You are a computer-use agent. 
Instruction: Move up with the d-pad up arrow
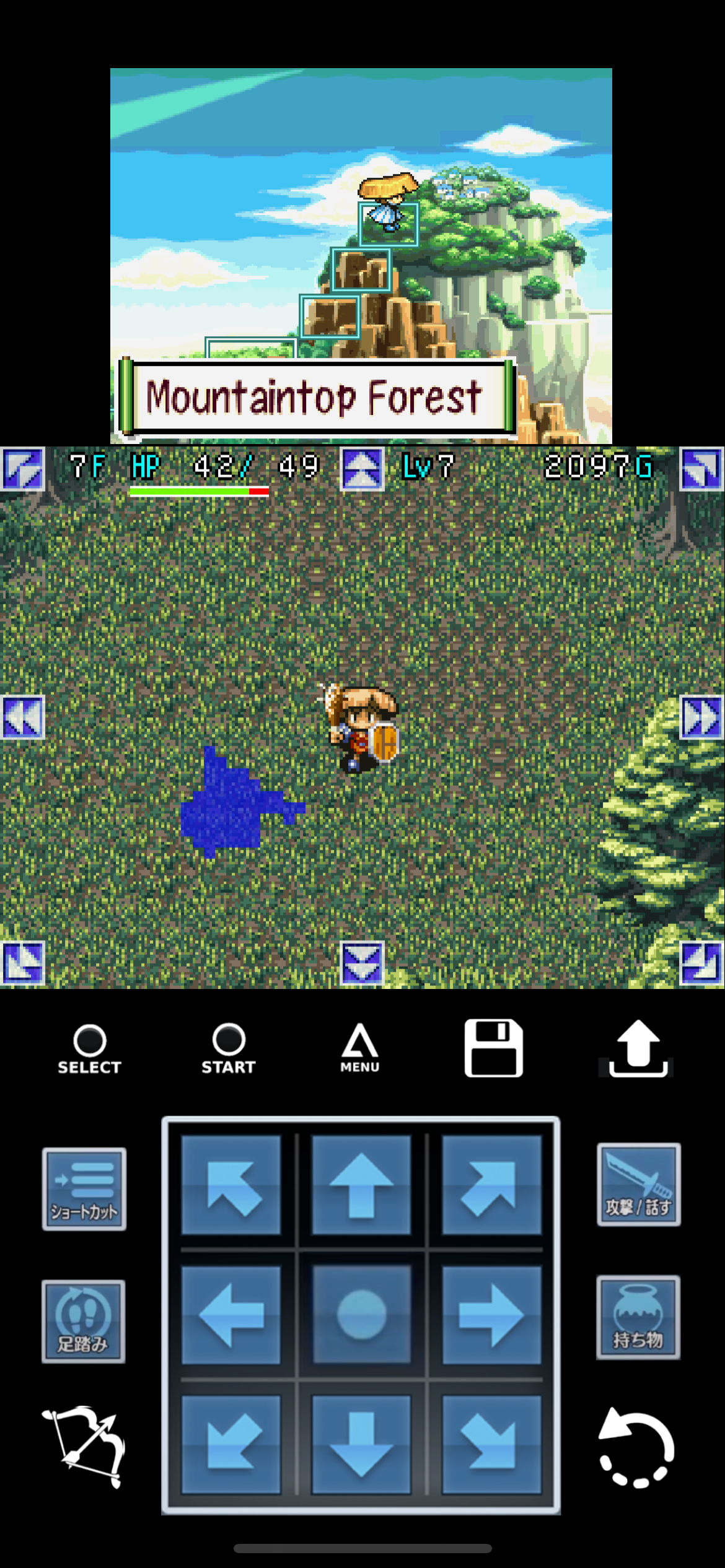click(x=361, y=1185)
